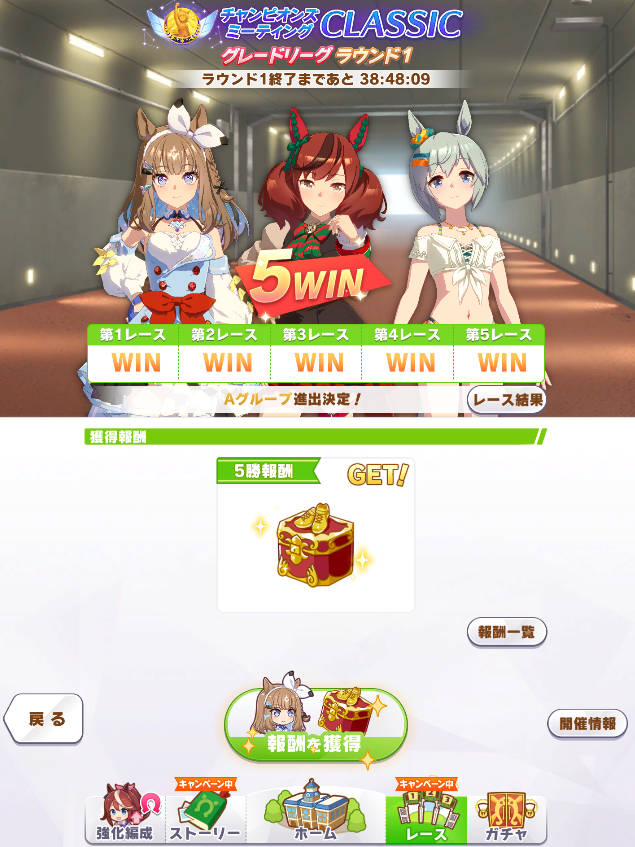Go back with the 戻る button
This screenshot has width=635, height=847.
coord(44,718)
